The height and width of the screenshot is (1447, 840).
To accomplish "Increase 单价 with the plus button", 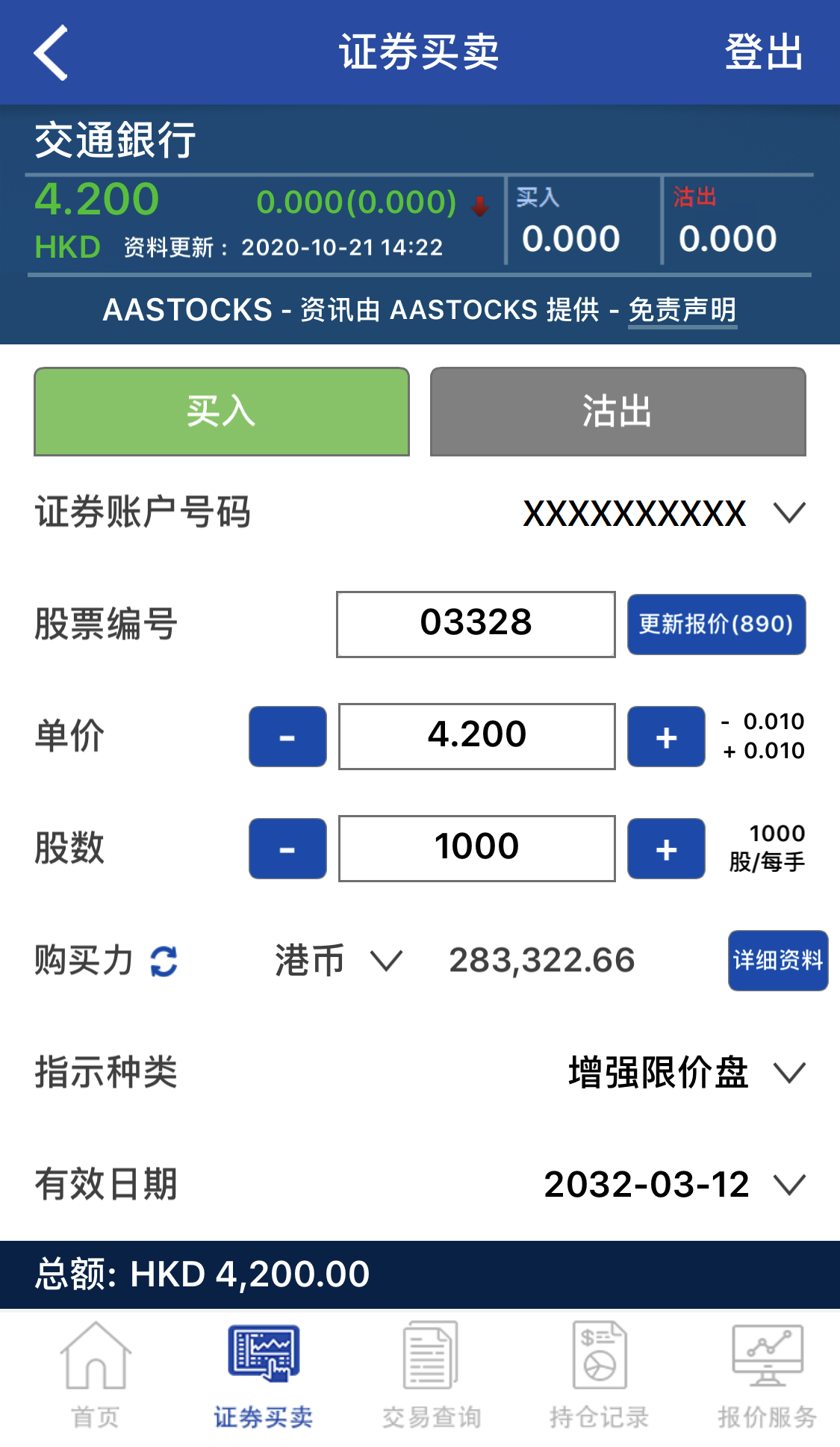I will [666, 737].
